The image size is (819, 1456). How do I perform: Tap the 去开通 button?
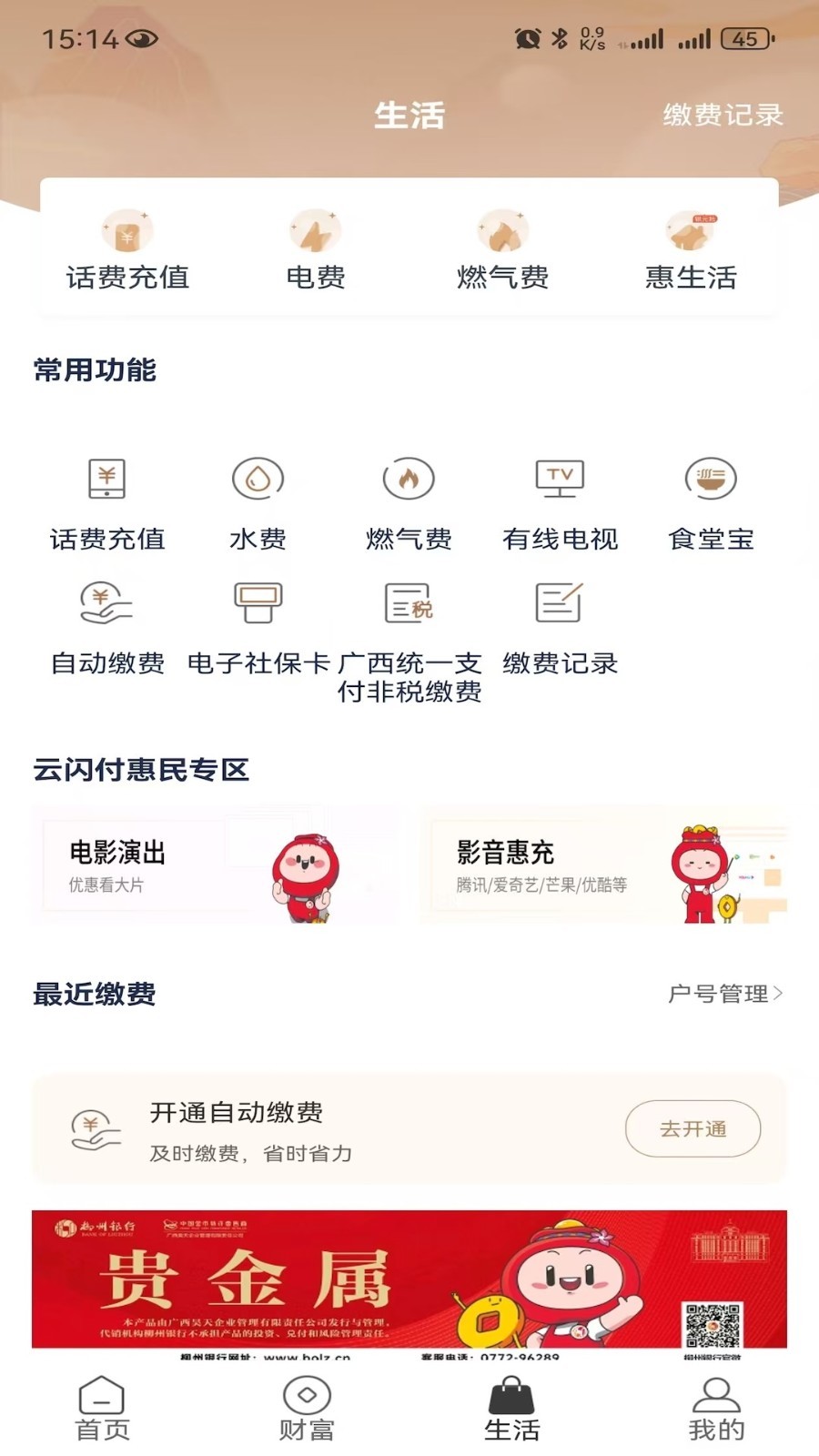click(693, 1129)
